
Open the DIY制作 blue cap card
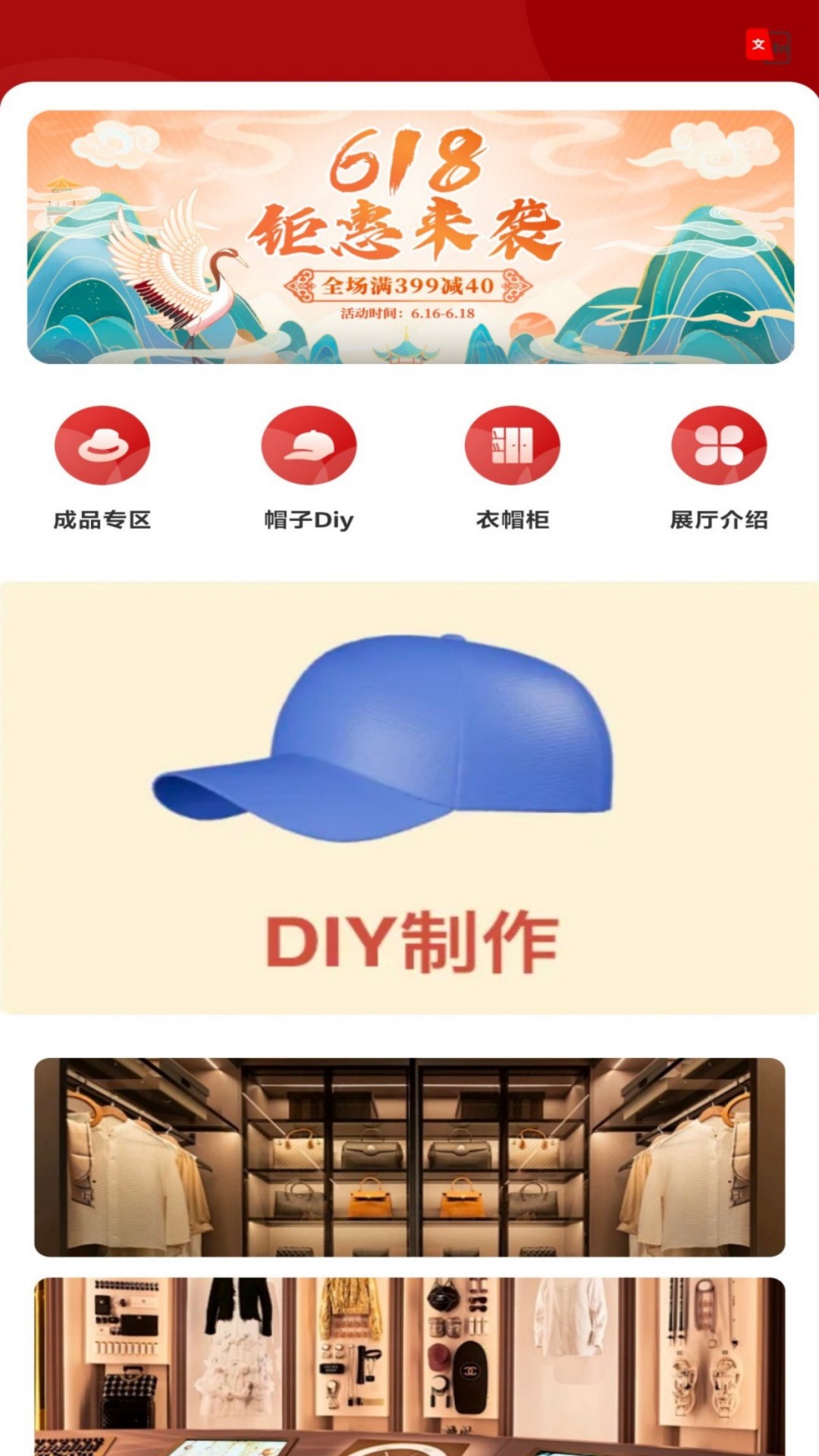point(409,798)
